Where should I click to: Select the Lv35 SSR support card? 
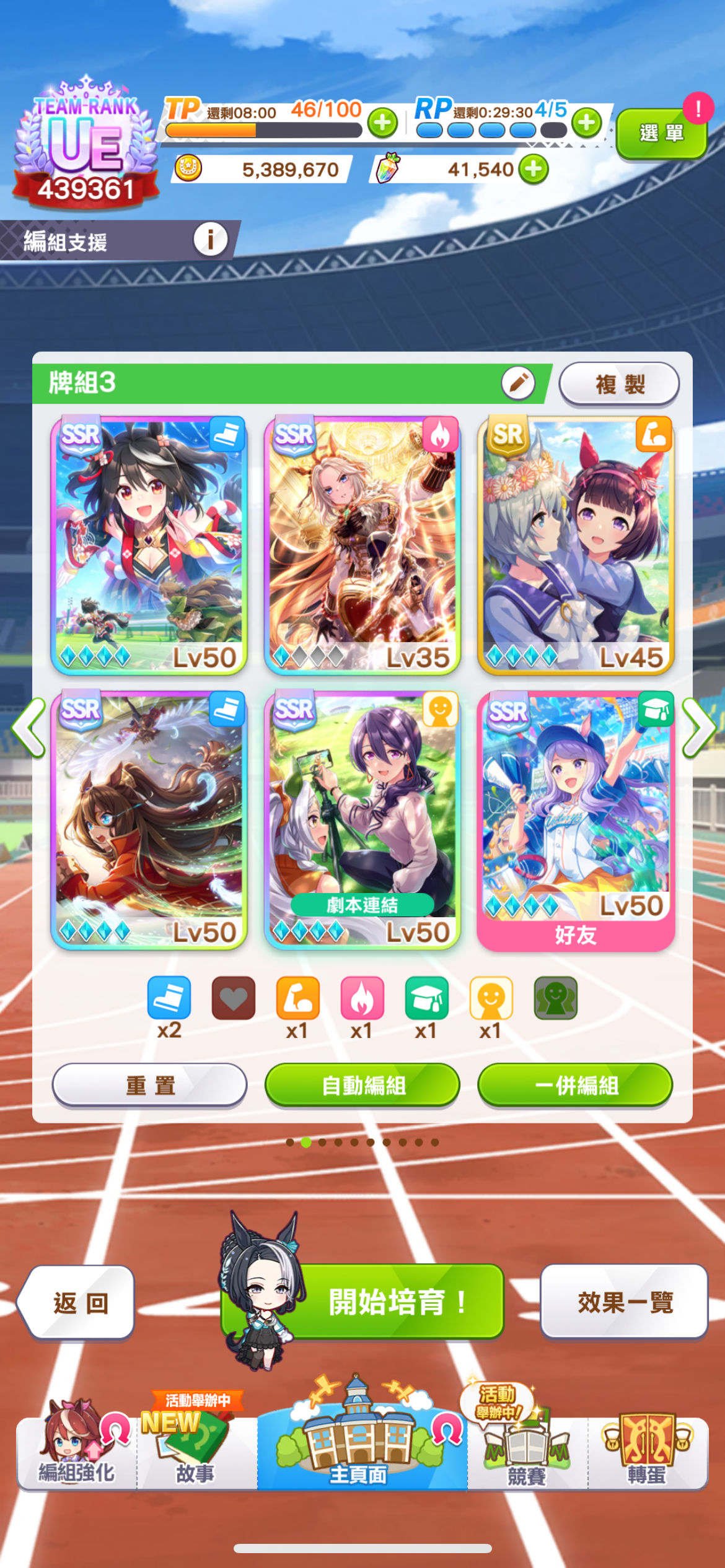pos(362,546)
